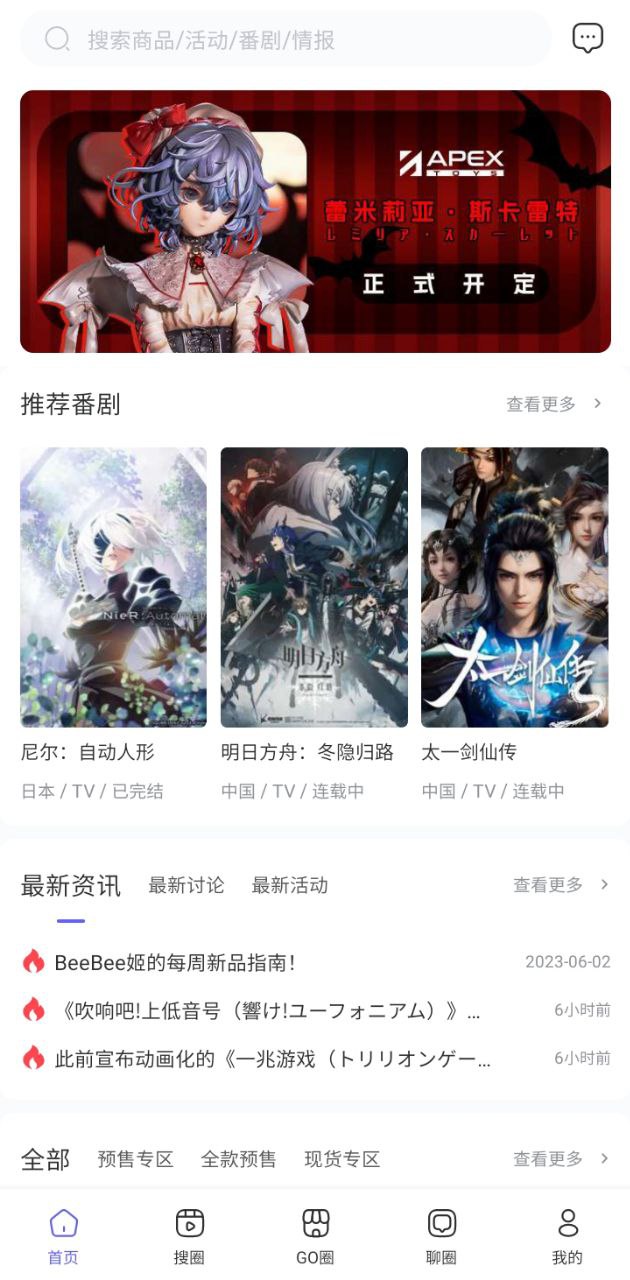Switch to the 最新讨论 tab
Viewport: 630px width, 1280px height.
coord(186,885)
